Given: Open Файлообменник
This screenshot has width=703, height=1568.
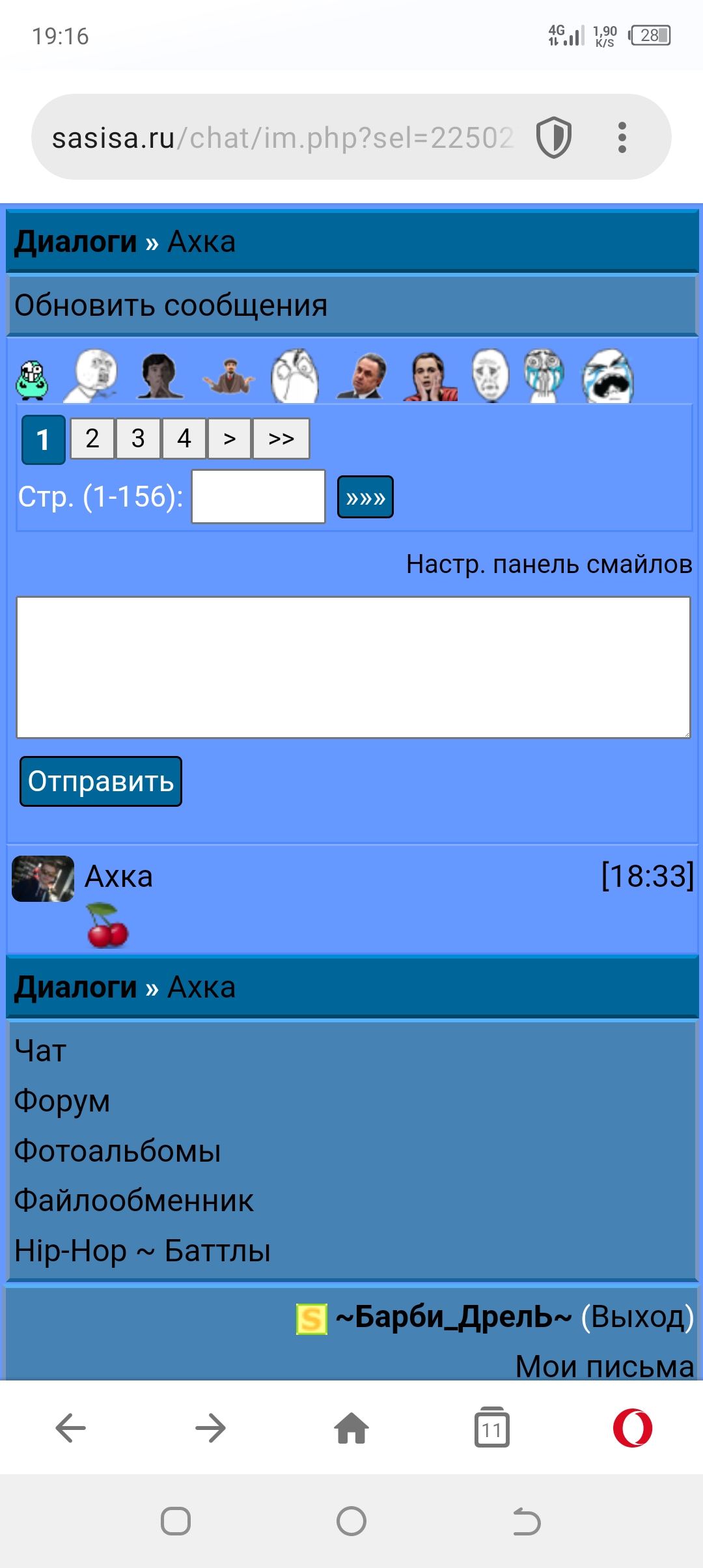Looking at the screenshot, I should pyautogui.click(x=134, y=1201).
